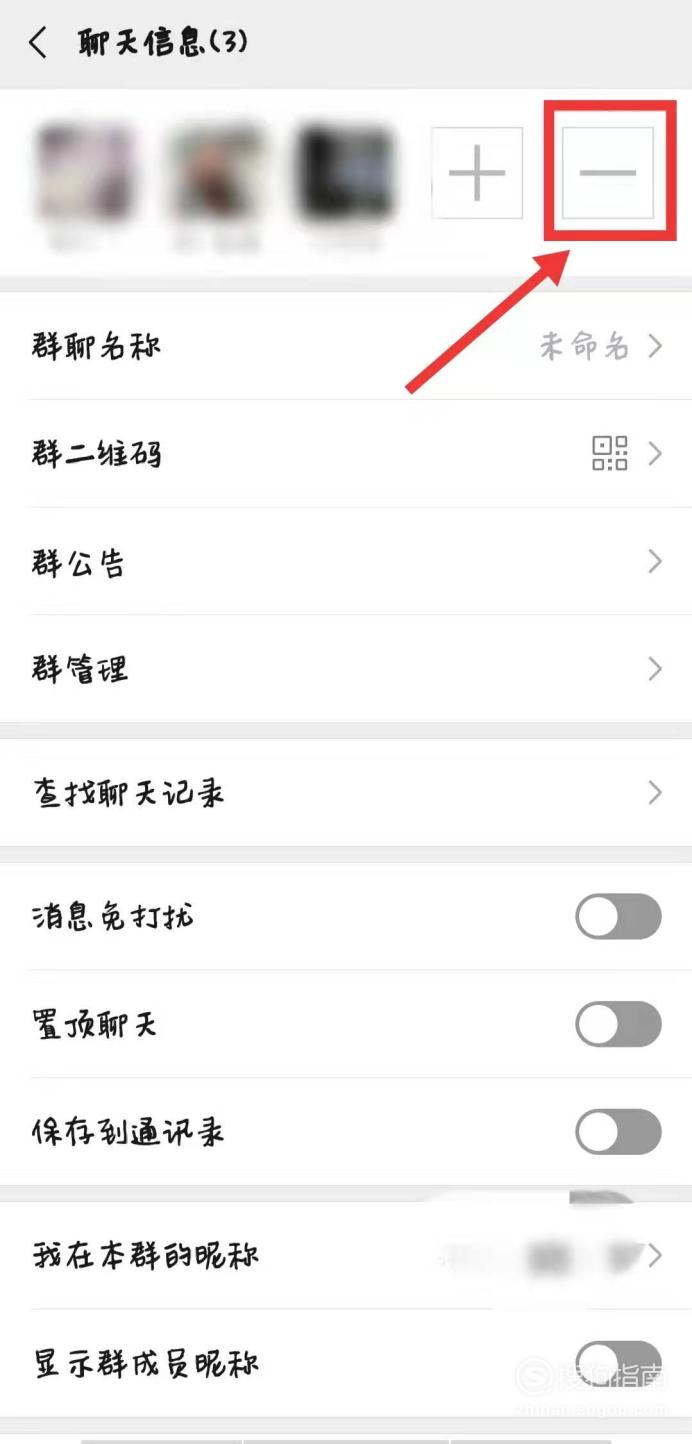Open 群管理 settings

tap(346, 669)
